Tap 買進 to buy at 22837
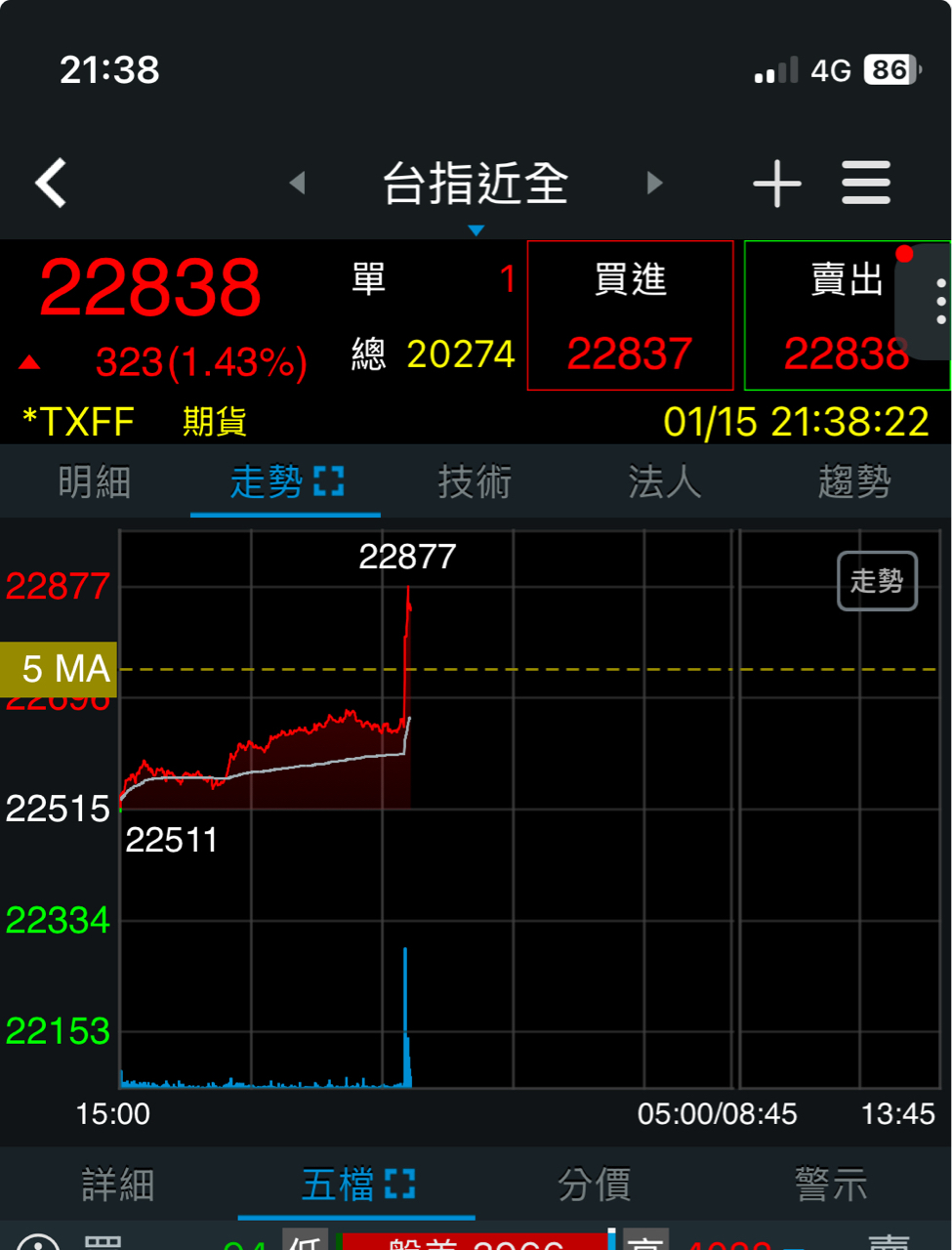The image size is (952, 1250). (630, 314)
